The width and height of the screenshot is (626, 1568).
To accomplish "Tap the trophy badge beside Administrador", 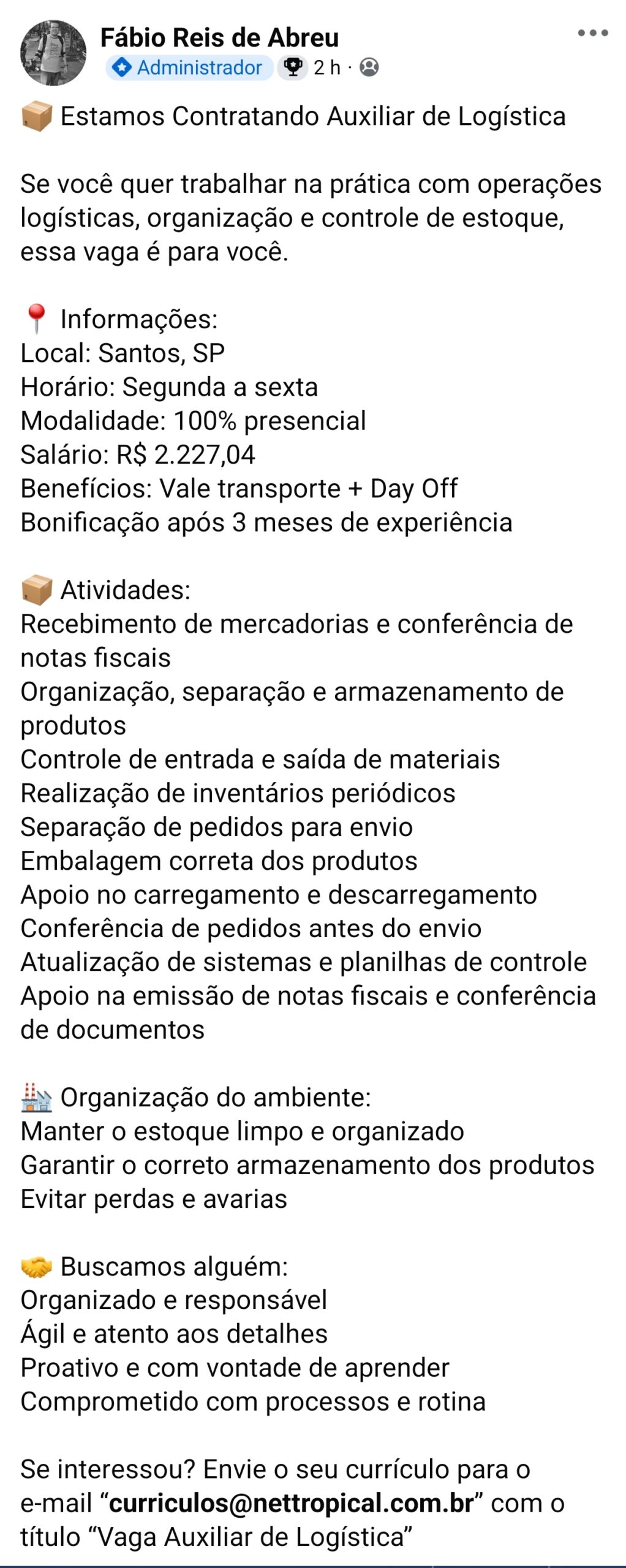I will point(293,67).
